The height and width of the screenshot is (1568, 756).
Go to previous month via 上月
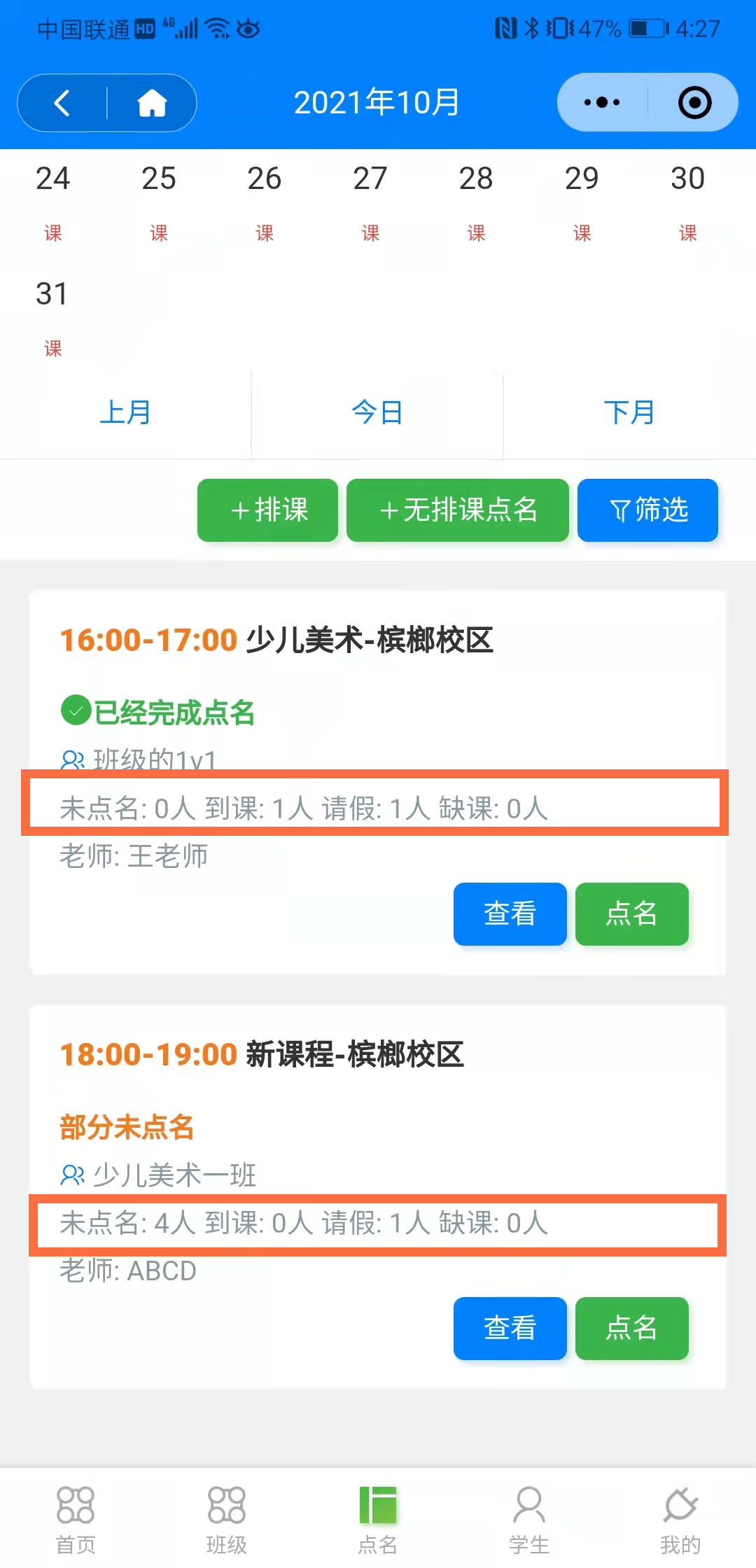click(125, 412)
